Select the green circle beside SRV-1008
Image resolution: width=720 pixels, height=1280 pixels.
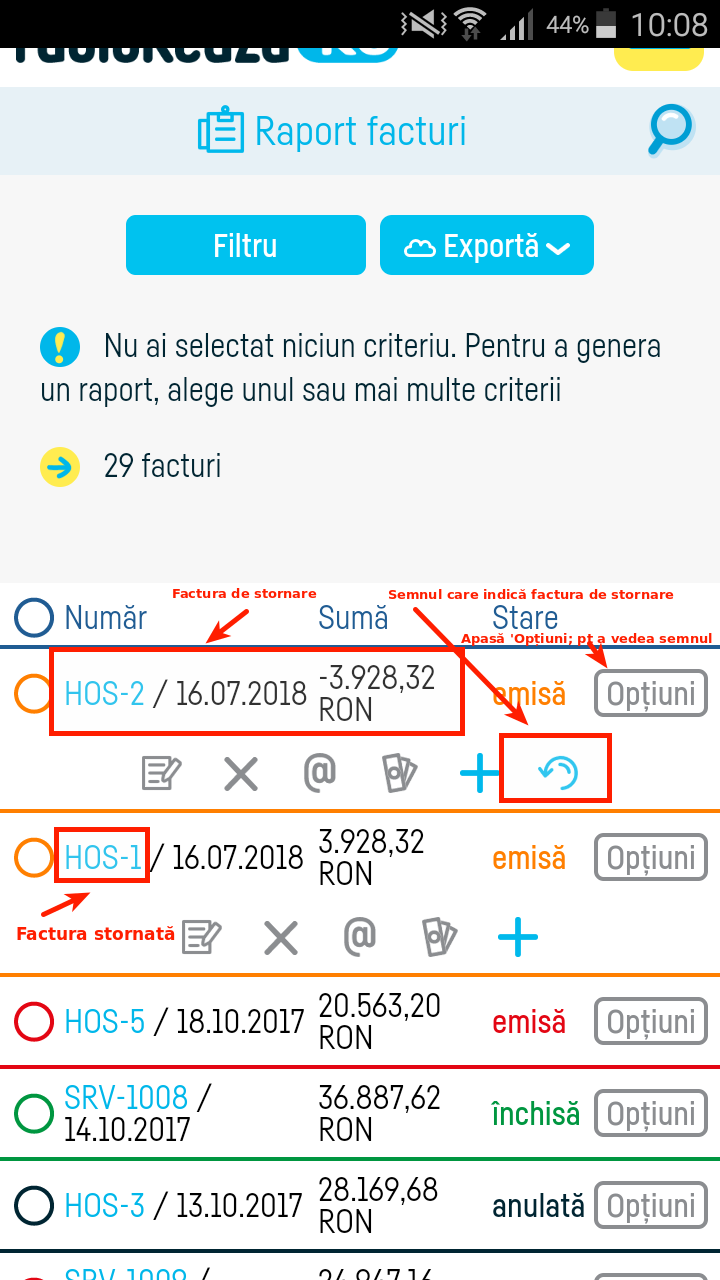click(33, 1113)
